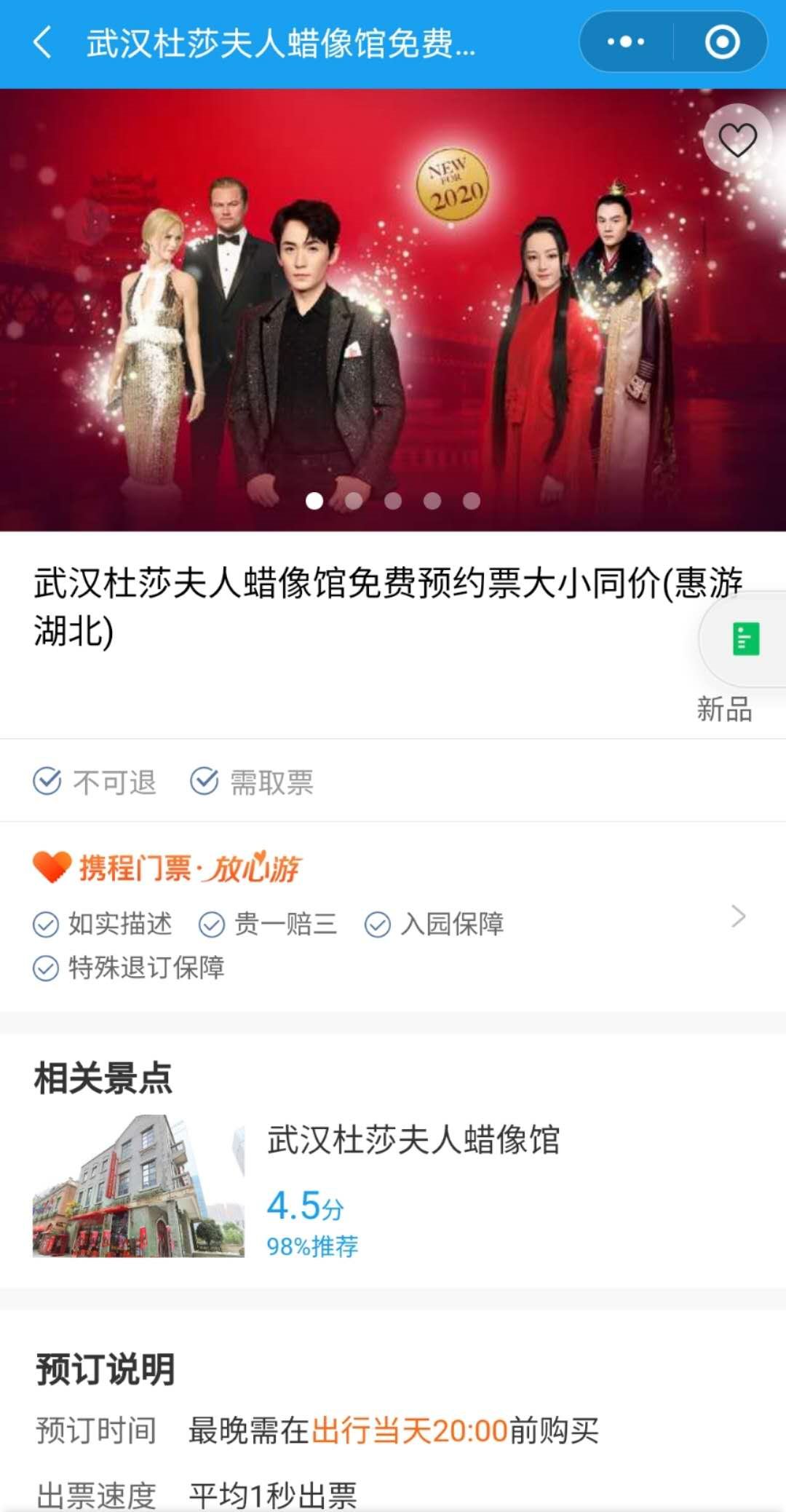
Task: Favorite this ticket with the heart icon
Action: [x=737, y=140]
